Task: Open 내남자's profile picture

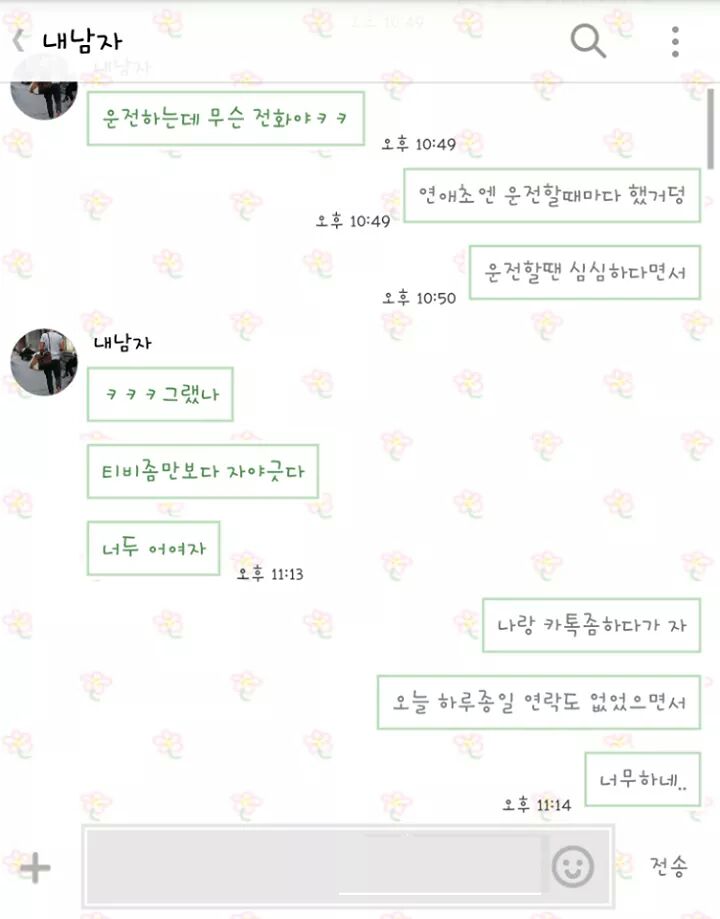Action: (44, 362)
